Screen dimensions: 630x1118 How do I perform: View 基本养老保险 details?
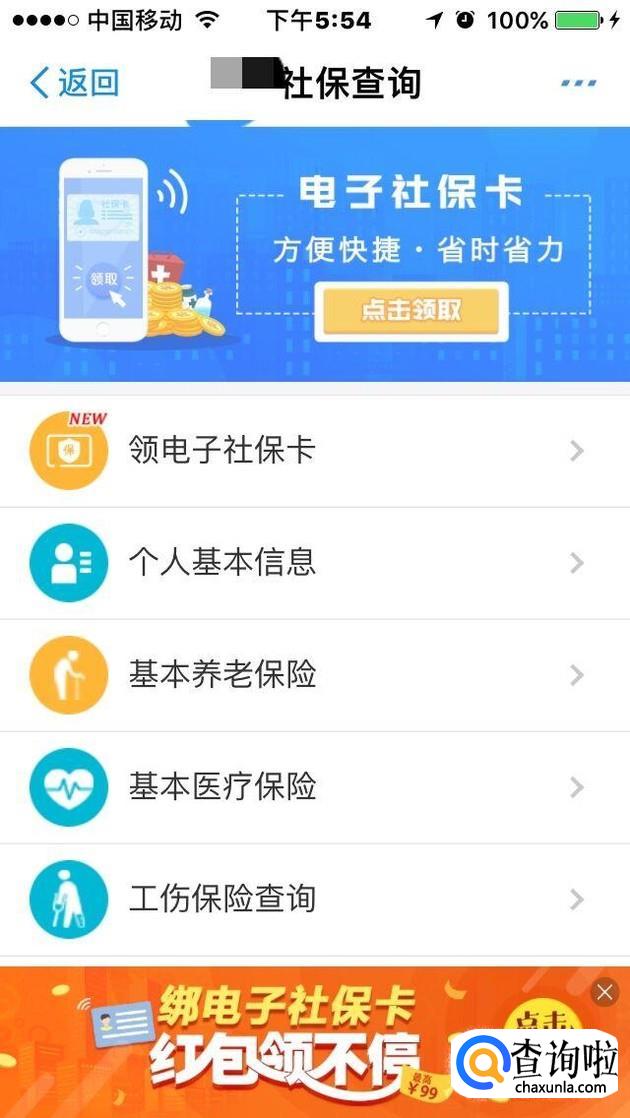(x=315, y=675)
